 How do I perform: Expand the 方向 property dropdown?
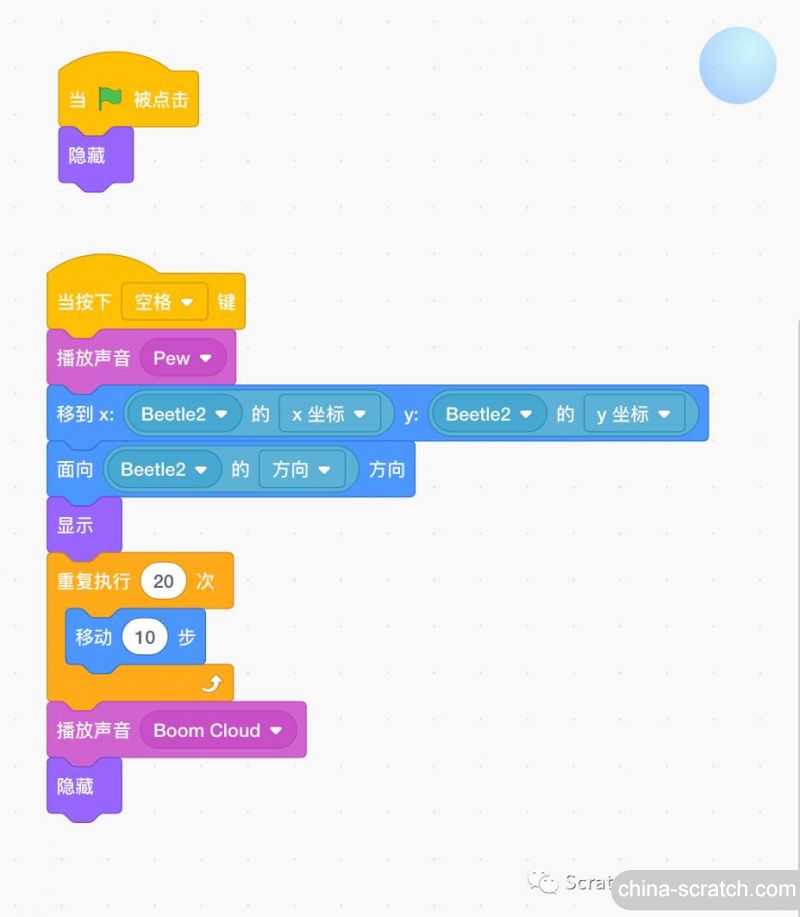click(x=301, y=469)
